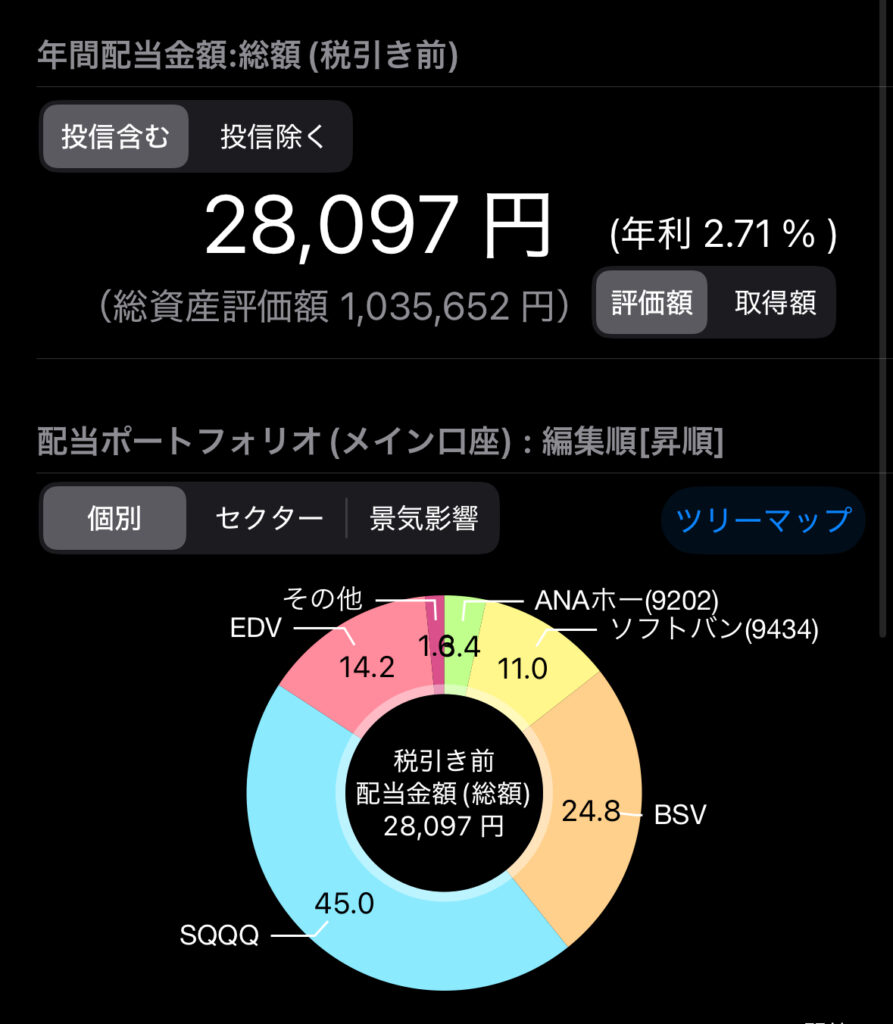Switch to 取得額 basis
This screenshot has height=1024, width=893.
pyautogui.click(x=775, y=302)
